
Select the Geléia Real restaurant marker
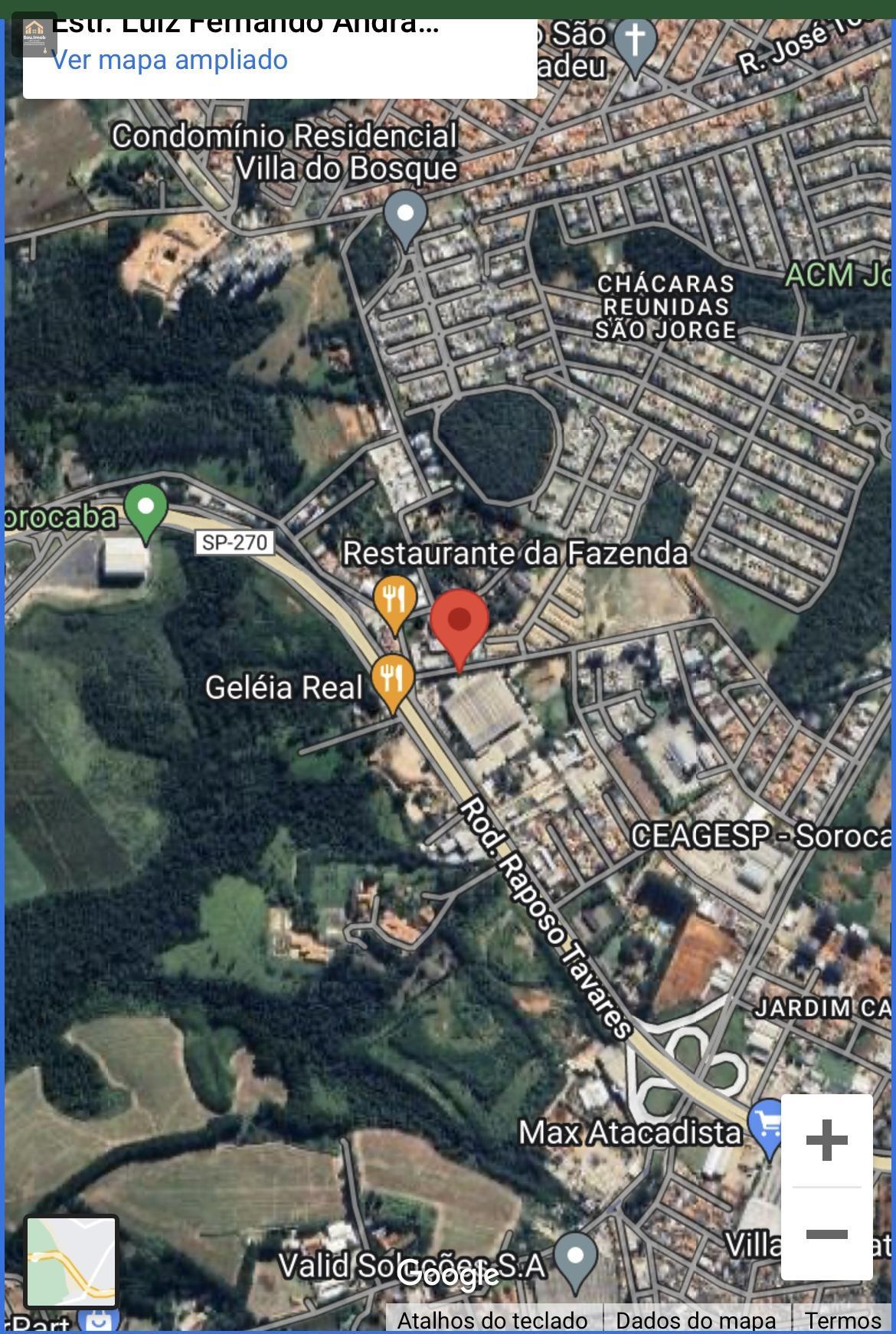[392, 680]
